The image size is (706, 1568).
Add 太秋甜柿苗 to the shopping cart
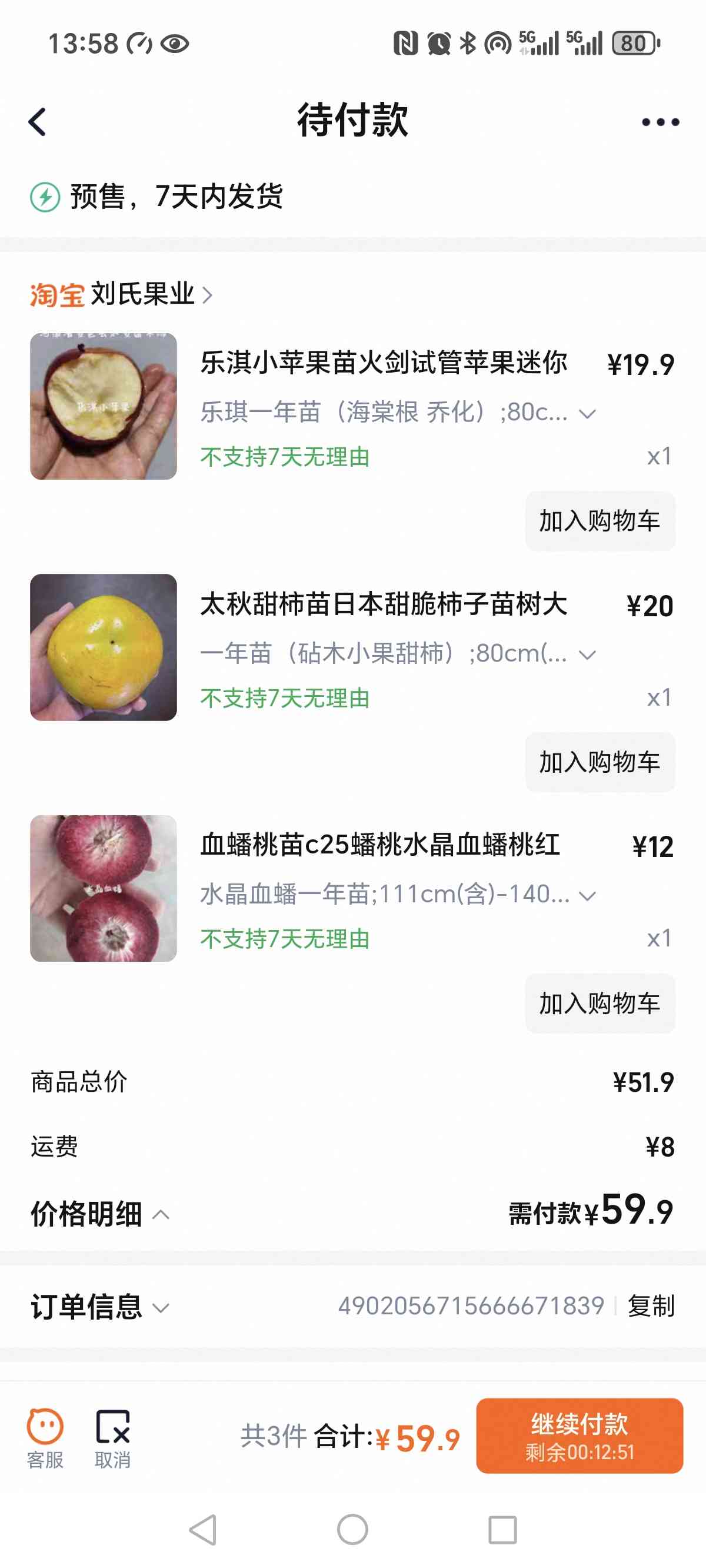[600, 762]
